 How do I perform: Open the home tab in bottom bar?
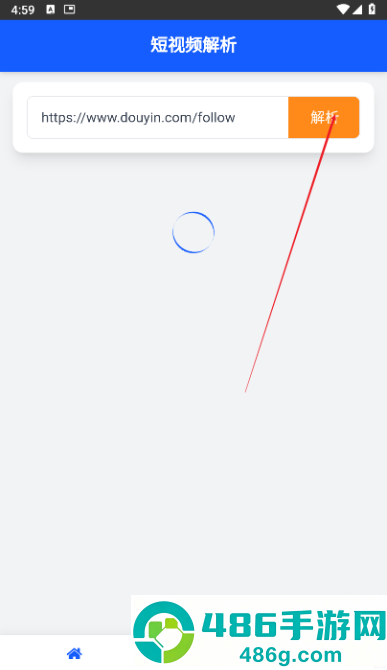click(74, 653)
